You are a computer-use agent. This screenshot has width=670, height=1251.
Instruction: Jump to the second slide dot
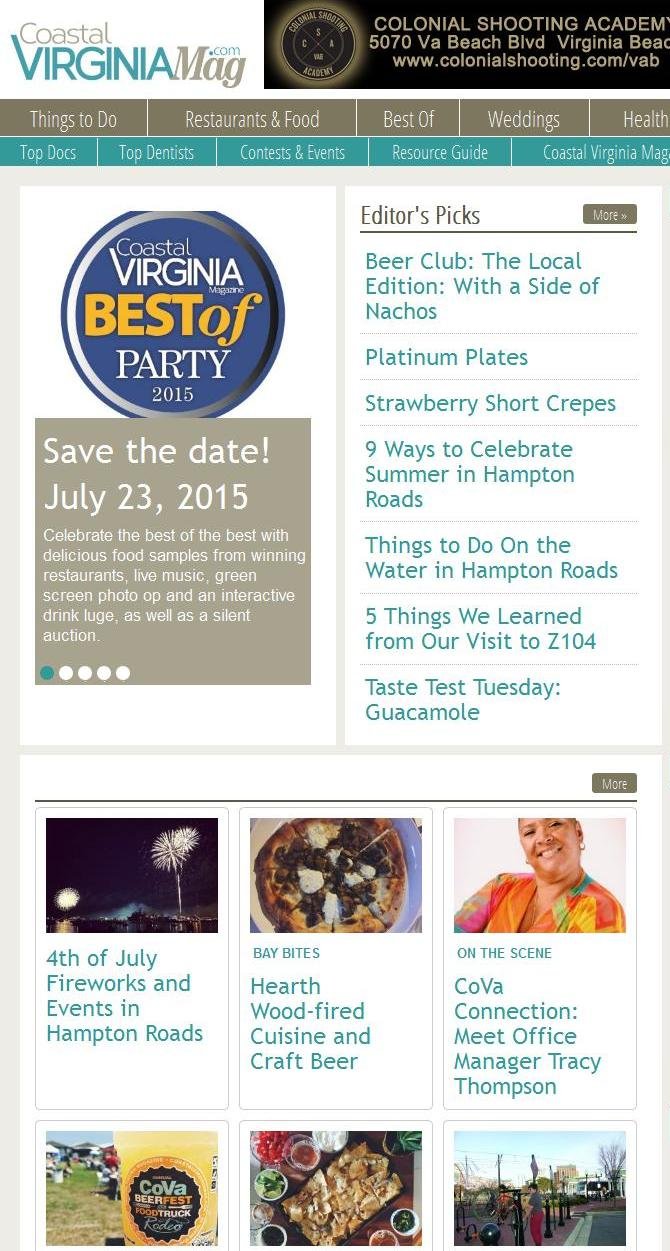pyautogui.click(x=66, y=673)
